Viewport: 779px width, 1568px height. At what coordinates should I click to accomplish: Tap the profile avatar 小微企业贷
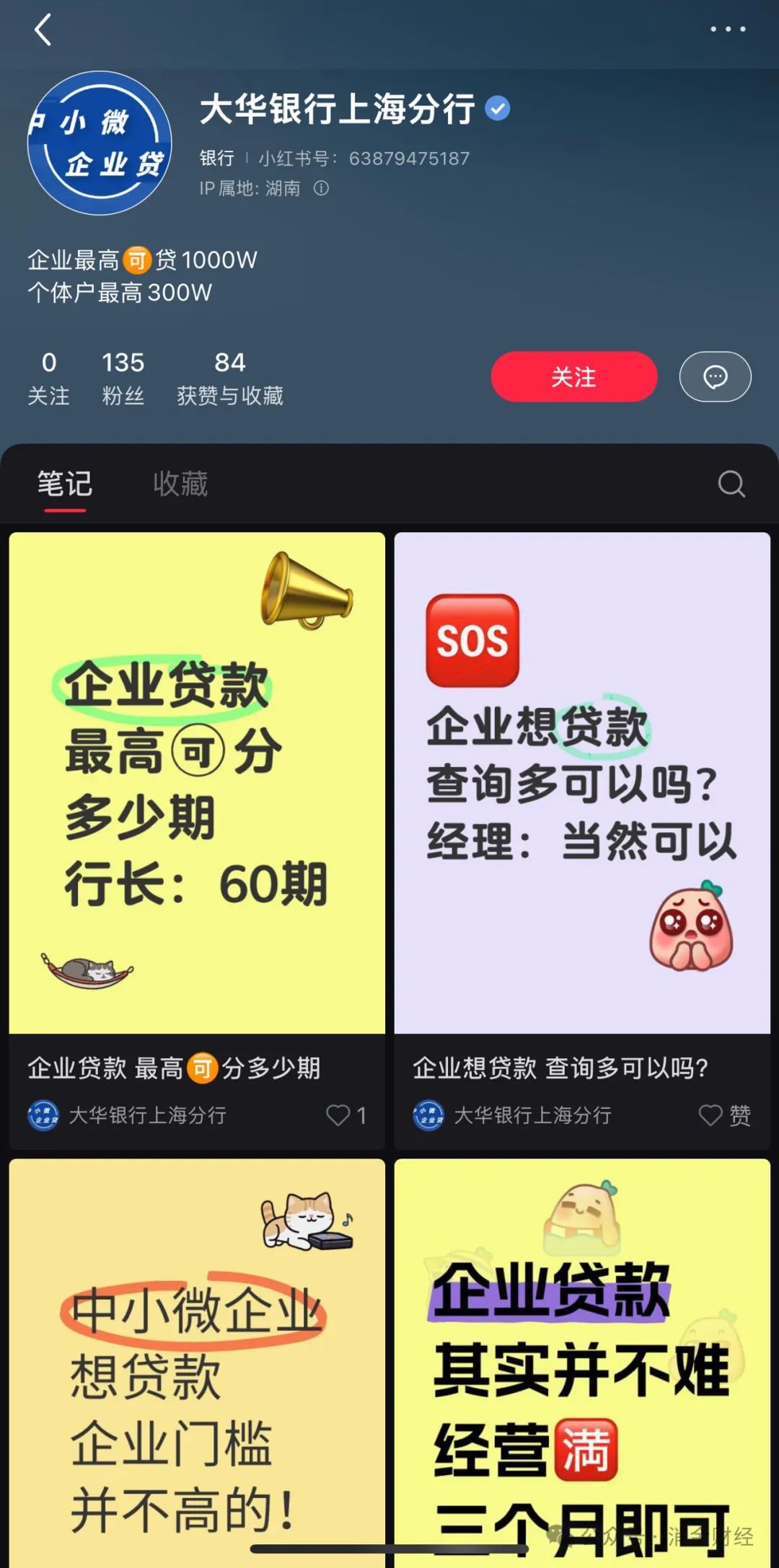(x=100, y=143)
